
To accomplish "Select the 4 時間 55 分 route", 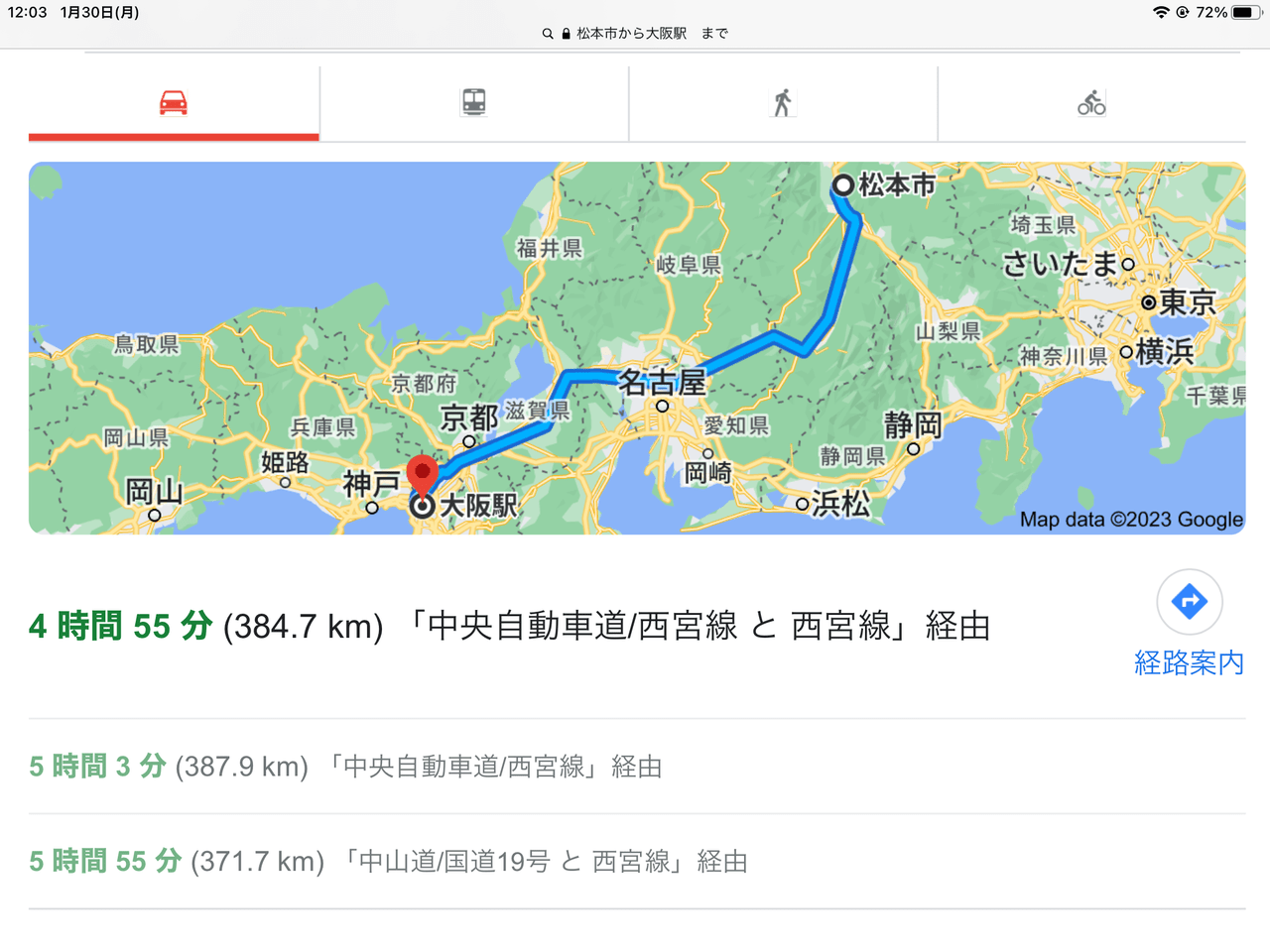I will [x=509, y=627].
